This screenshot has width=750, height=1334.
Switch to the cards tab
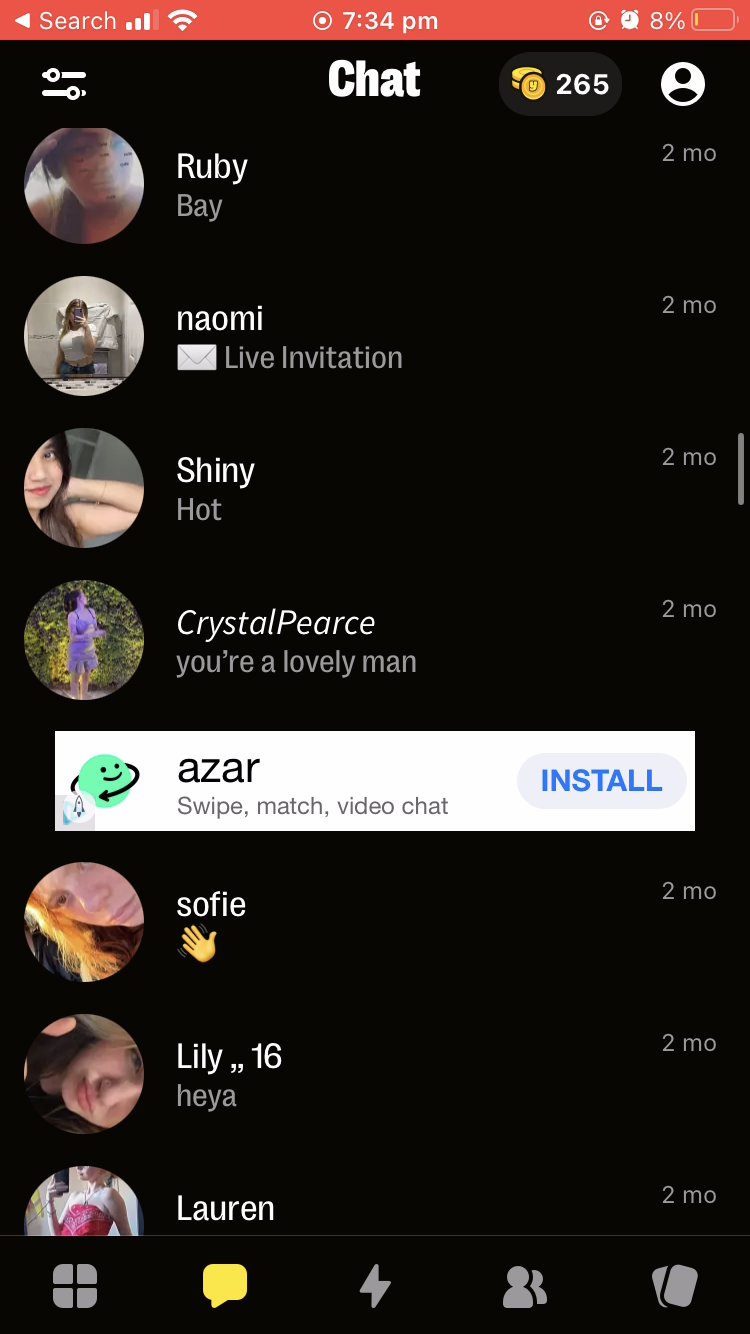pos(675,1286)
